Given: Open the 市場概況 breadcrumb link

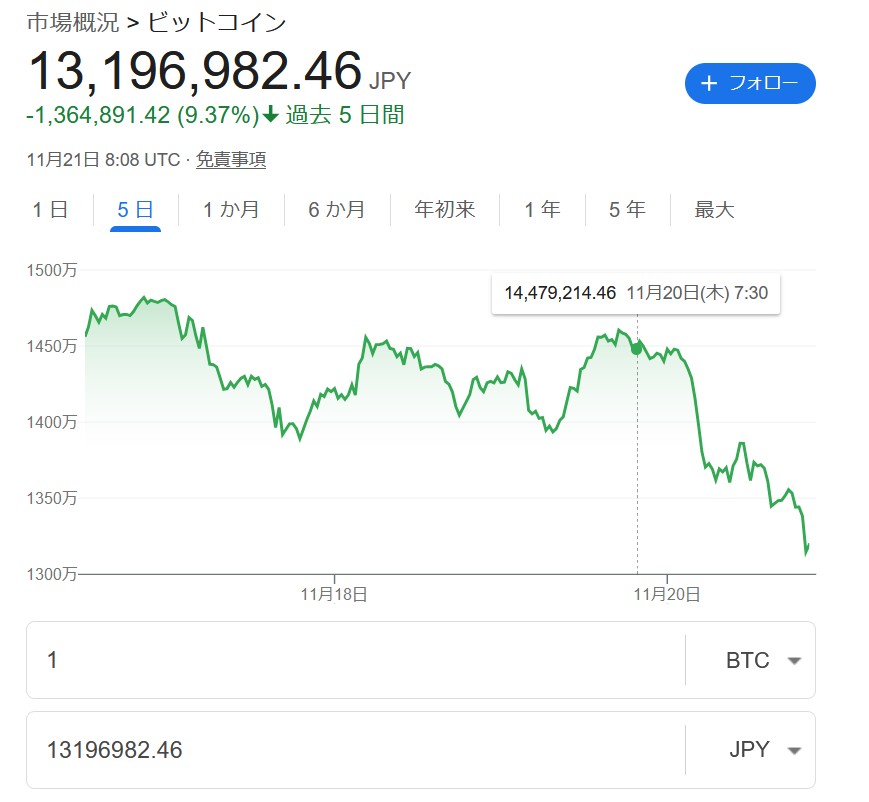Looking at the screenshot, I should tap(73, 22).
